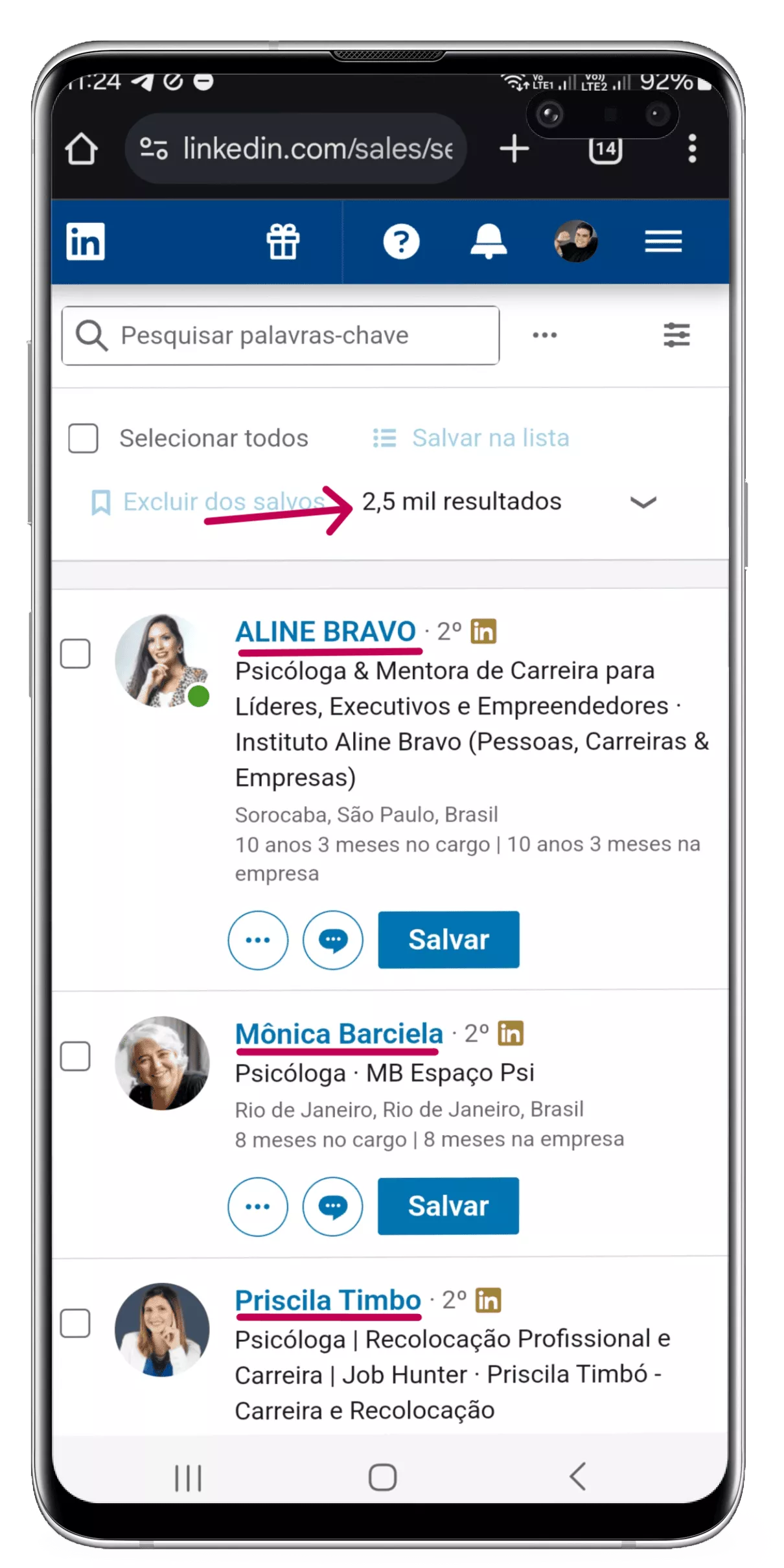Expand the chevron next to 2,5 mil resultados
The image size is (784, 1568).
pyautogui.click(x=643, y=502)
